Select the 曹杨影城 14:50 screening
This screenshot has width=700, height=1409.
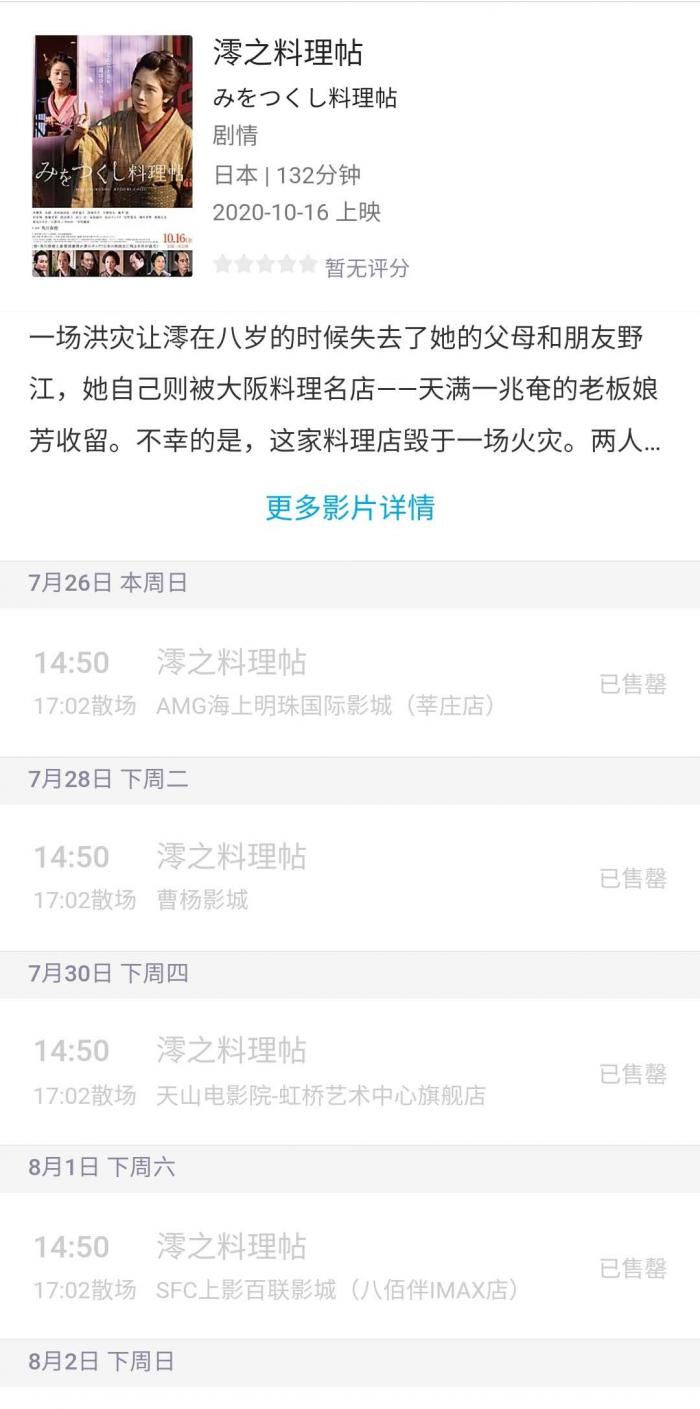pyautogui.click(x=349, y=877)
